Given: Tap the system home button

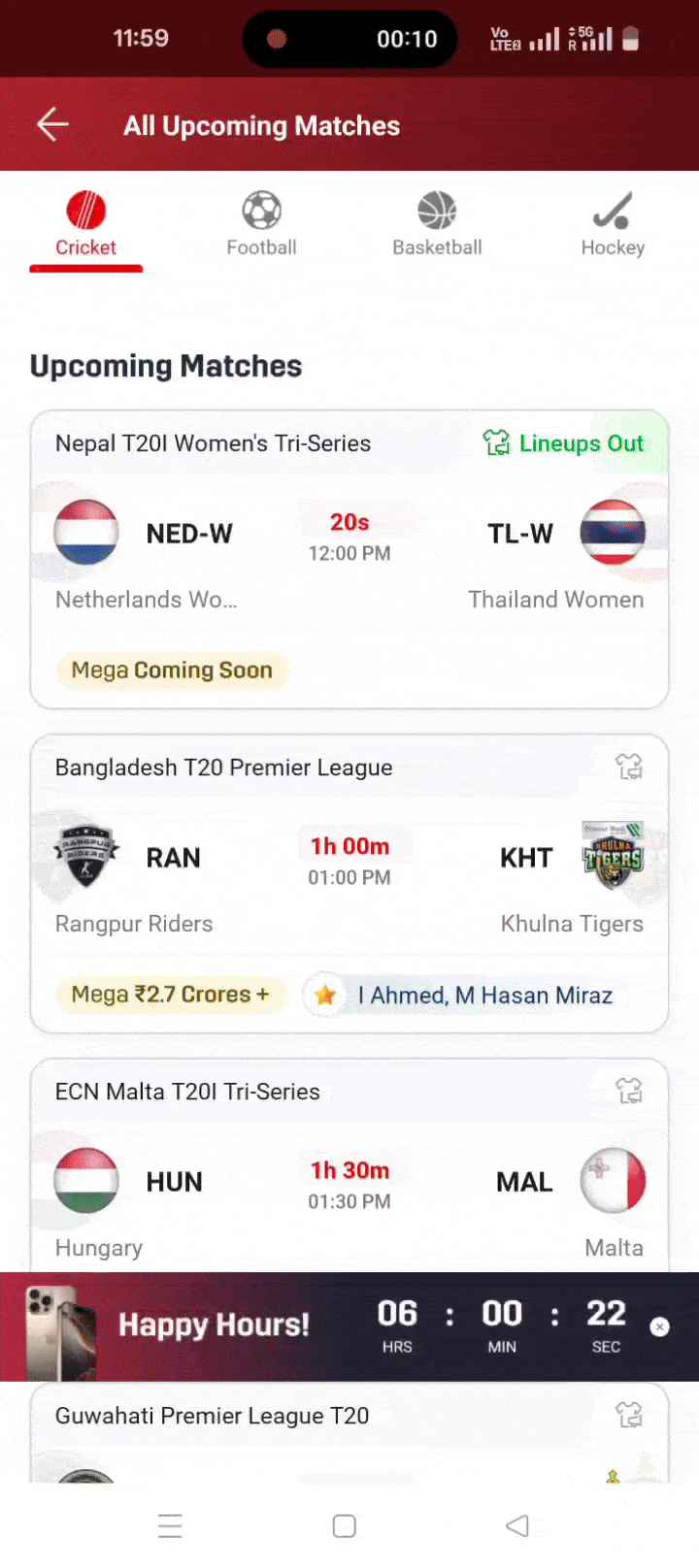Looking at the screenshot, I should tap(345, 1525).
